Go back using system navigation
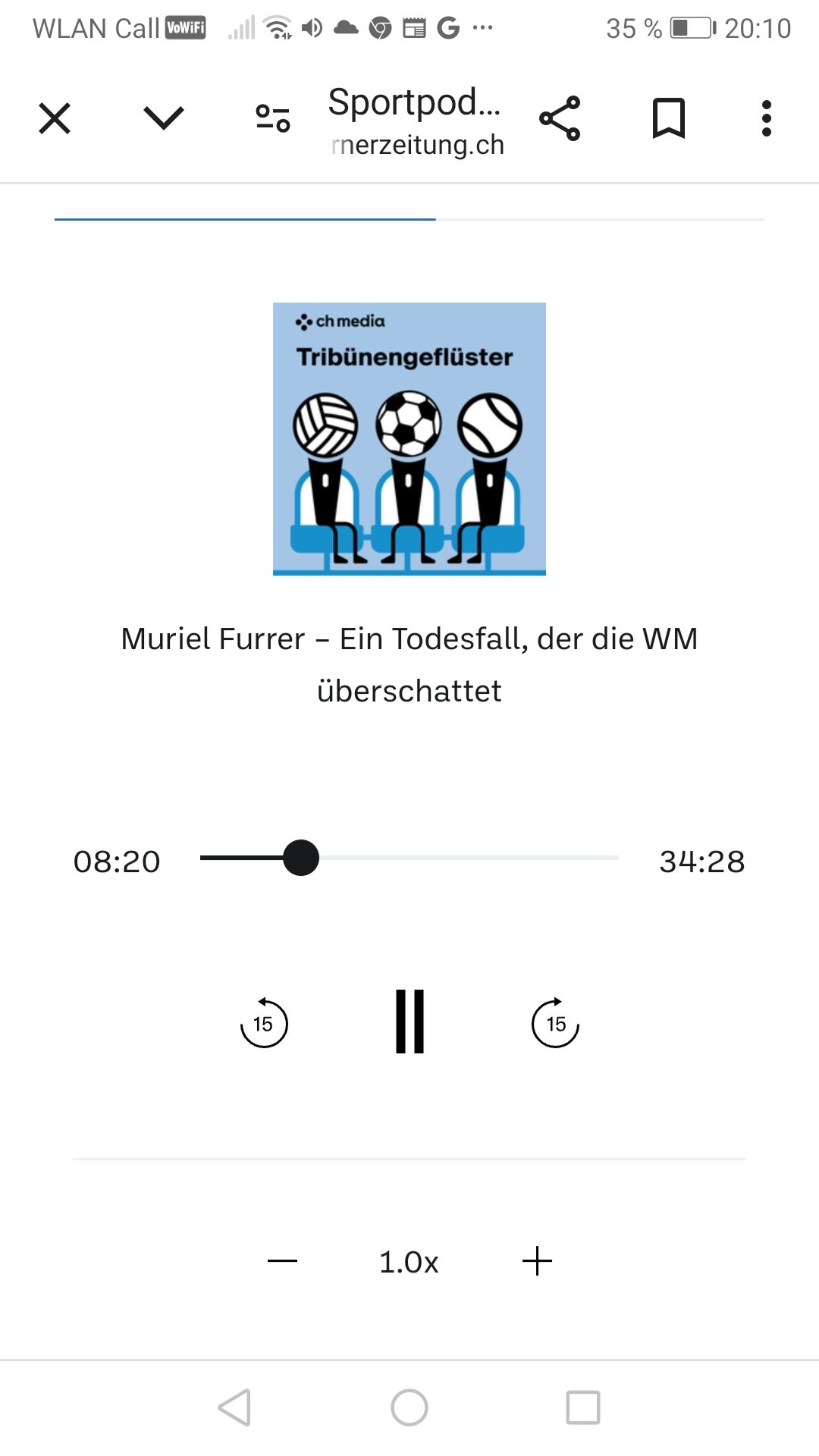Viewport: 819px width, 1456px height. click(x=235, y=1407)
